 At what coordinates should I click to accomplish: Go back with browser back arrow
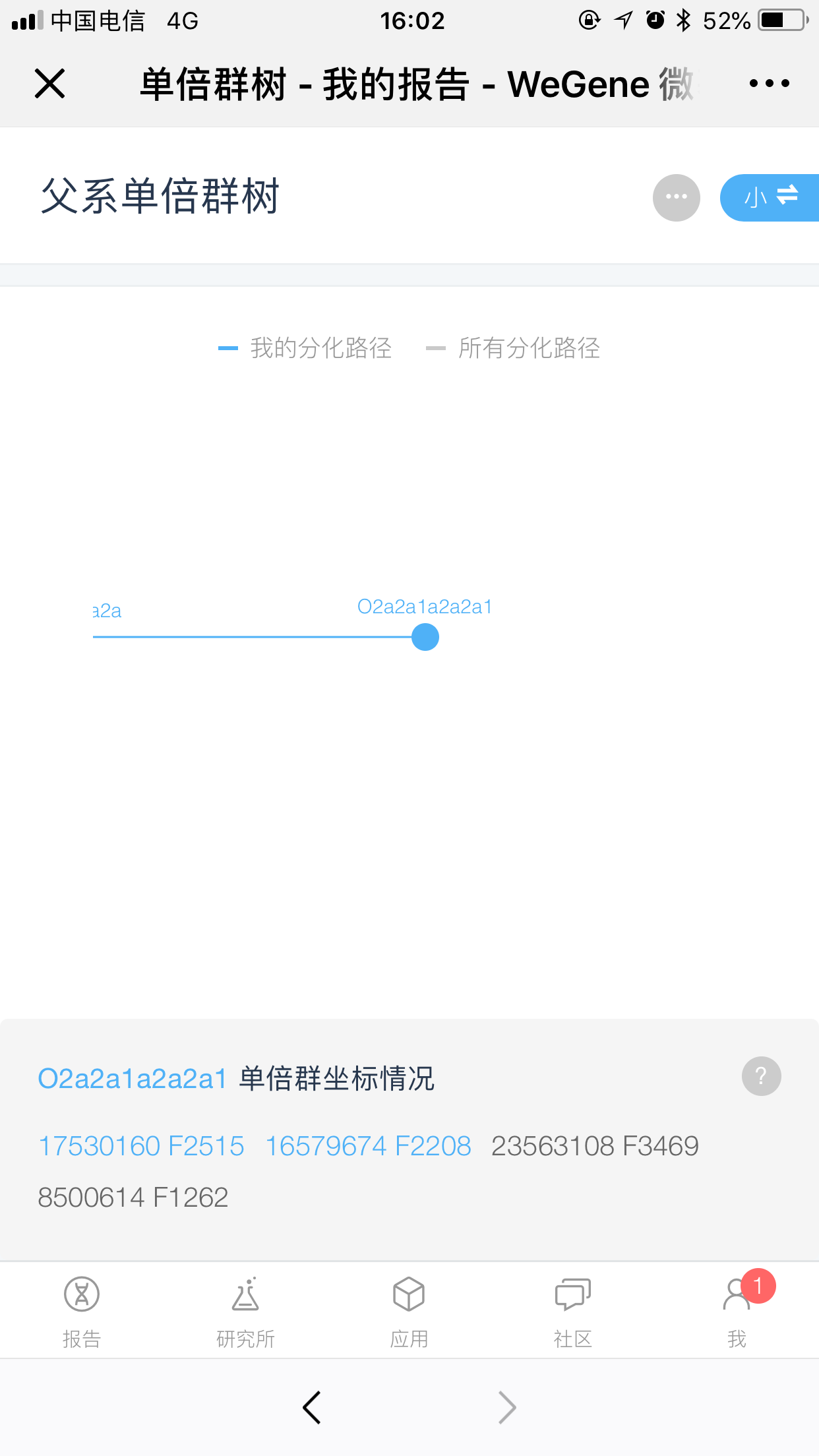tap(312, 1407)
